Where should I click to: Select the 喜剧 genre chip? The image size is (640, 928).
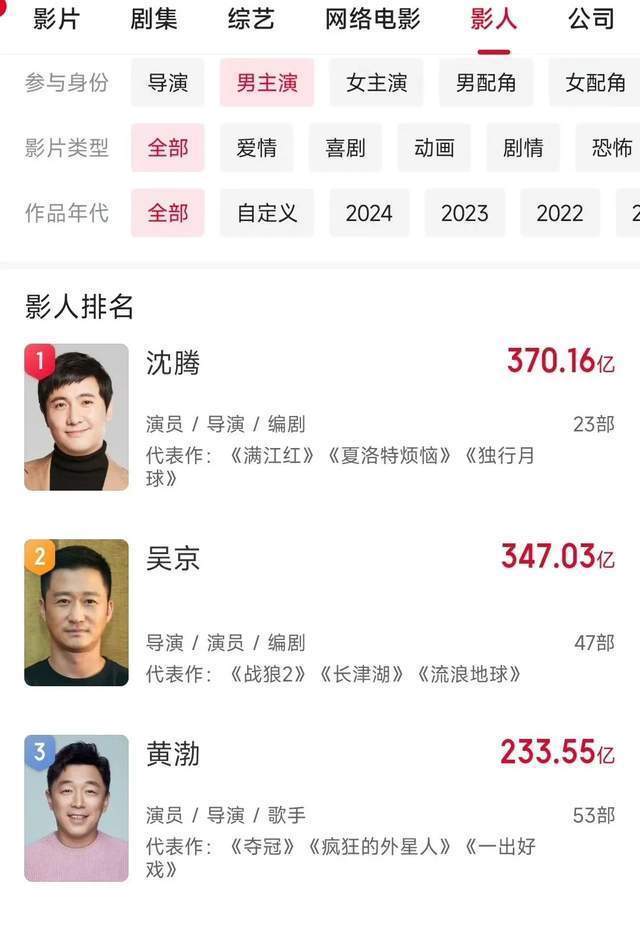(345, 148)
